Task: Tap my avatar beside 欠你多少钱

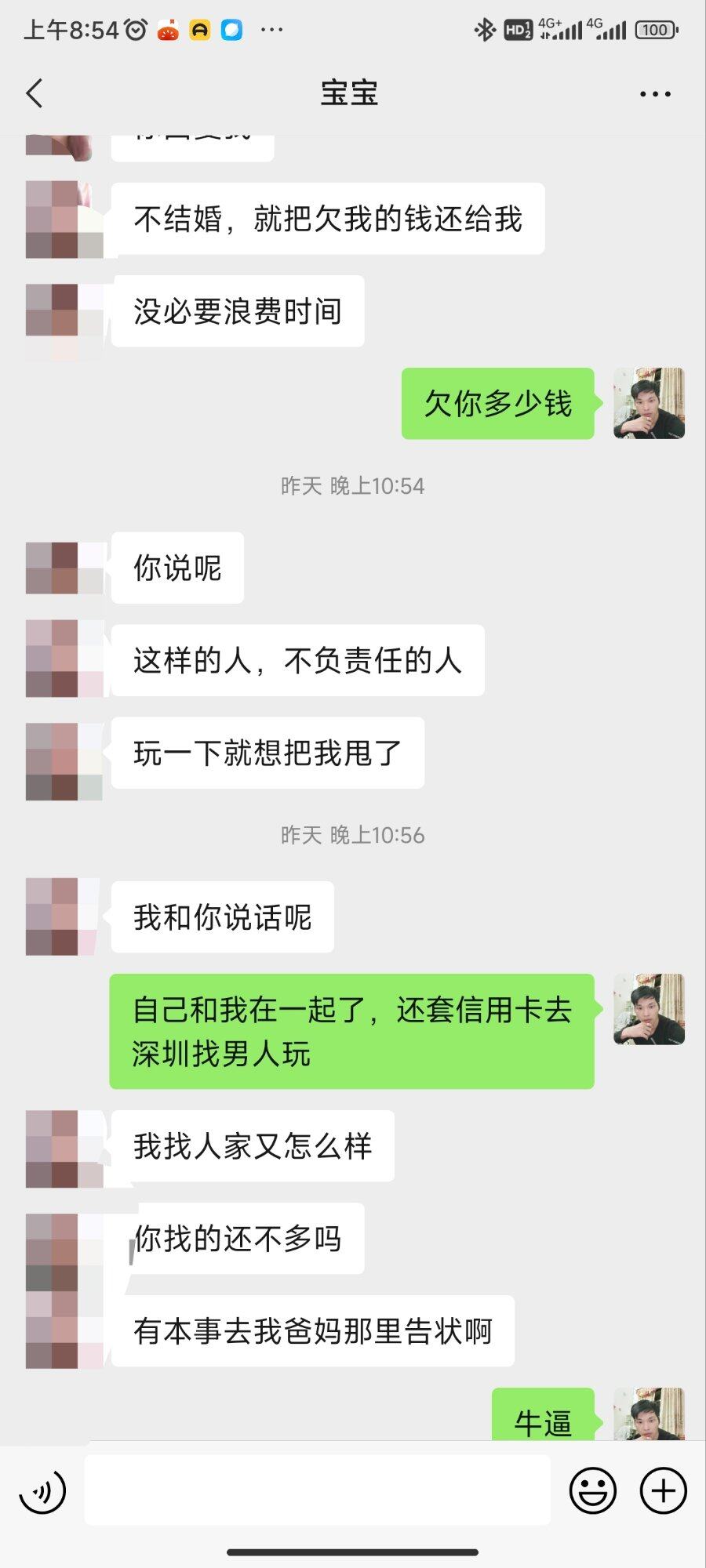Action: click(649, 403)
